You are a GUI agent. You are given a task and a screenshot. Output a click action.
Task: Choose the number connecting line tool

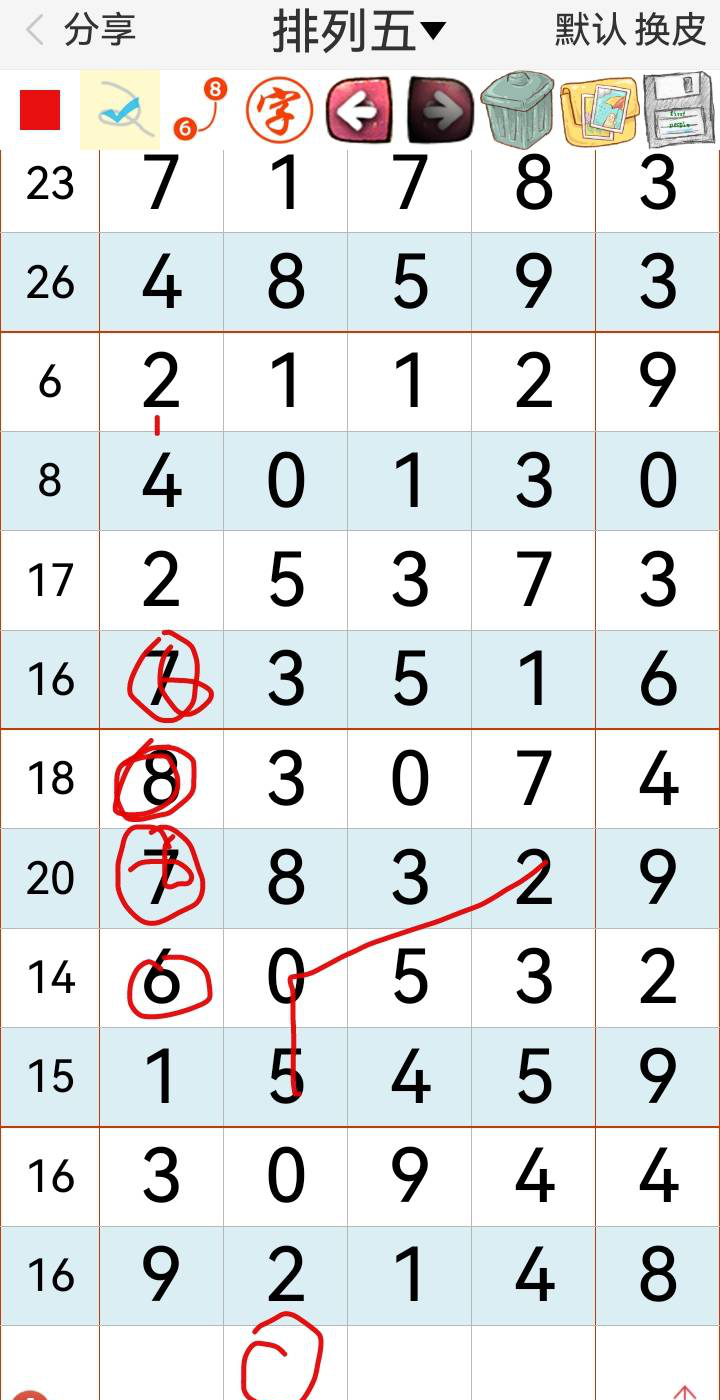[x=200, y=110]
